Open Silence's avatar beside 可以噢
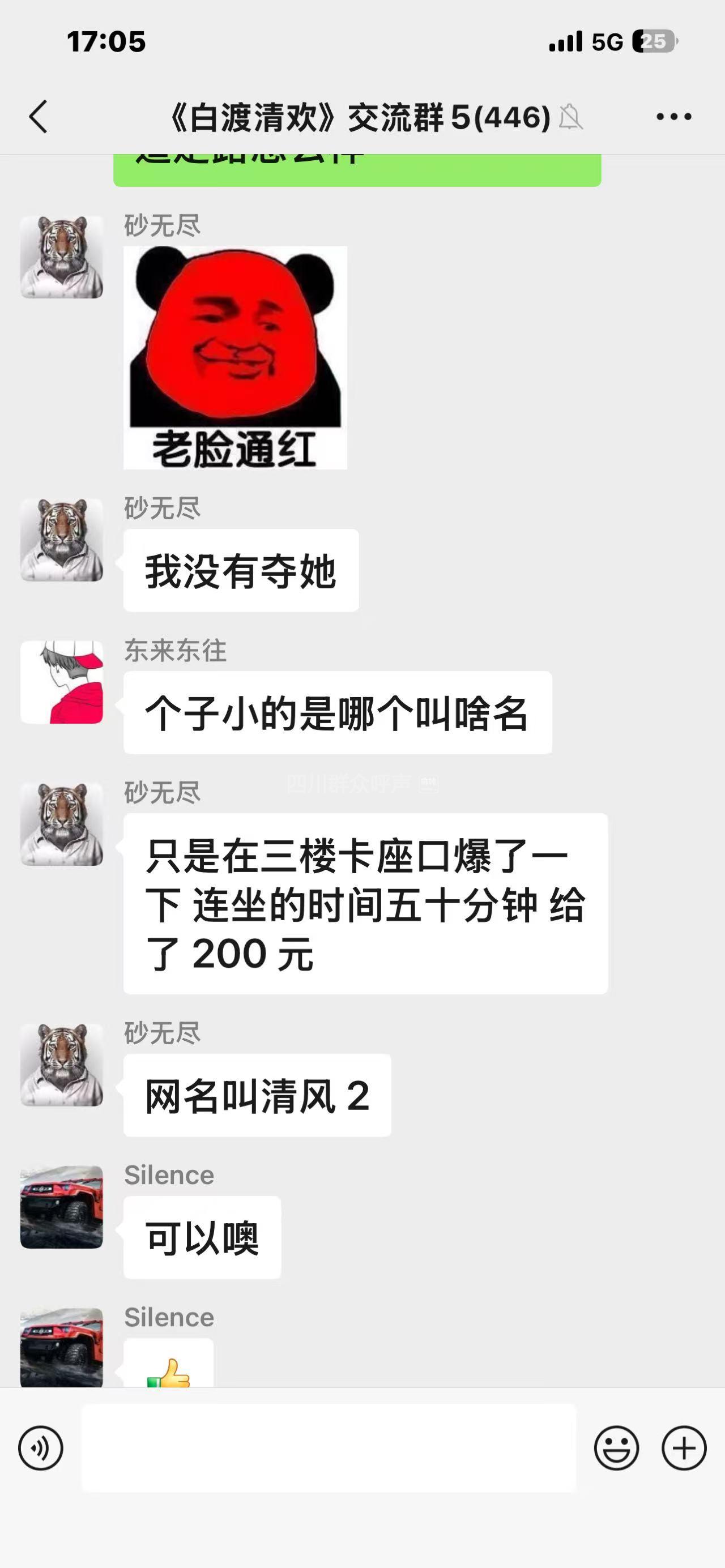725x1568 pixels. 62,1206
